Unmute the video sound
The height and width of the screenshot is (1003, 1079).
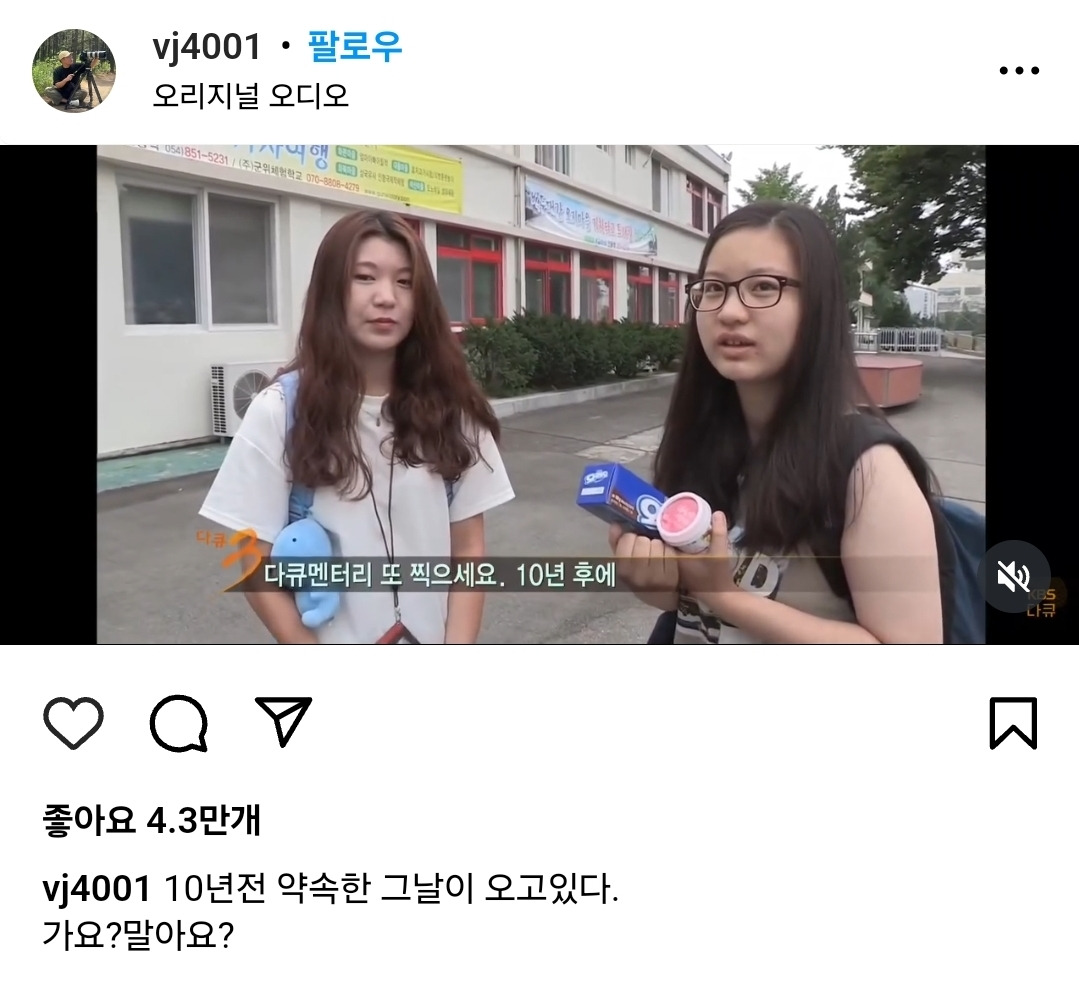[x=1013, y=577]
